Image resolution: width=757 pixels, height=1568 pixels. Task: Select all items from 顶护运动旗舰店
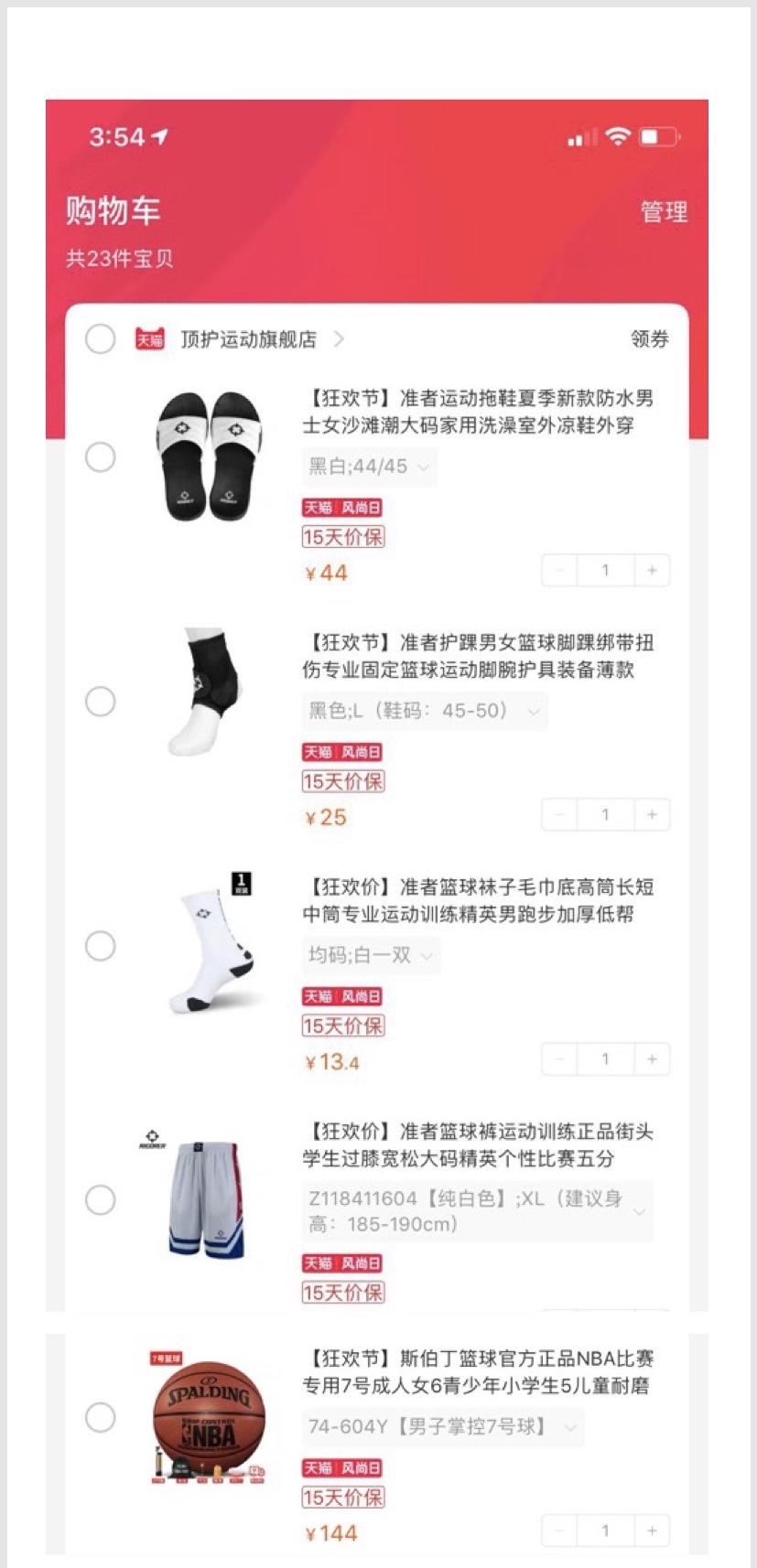pos(101,339)
